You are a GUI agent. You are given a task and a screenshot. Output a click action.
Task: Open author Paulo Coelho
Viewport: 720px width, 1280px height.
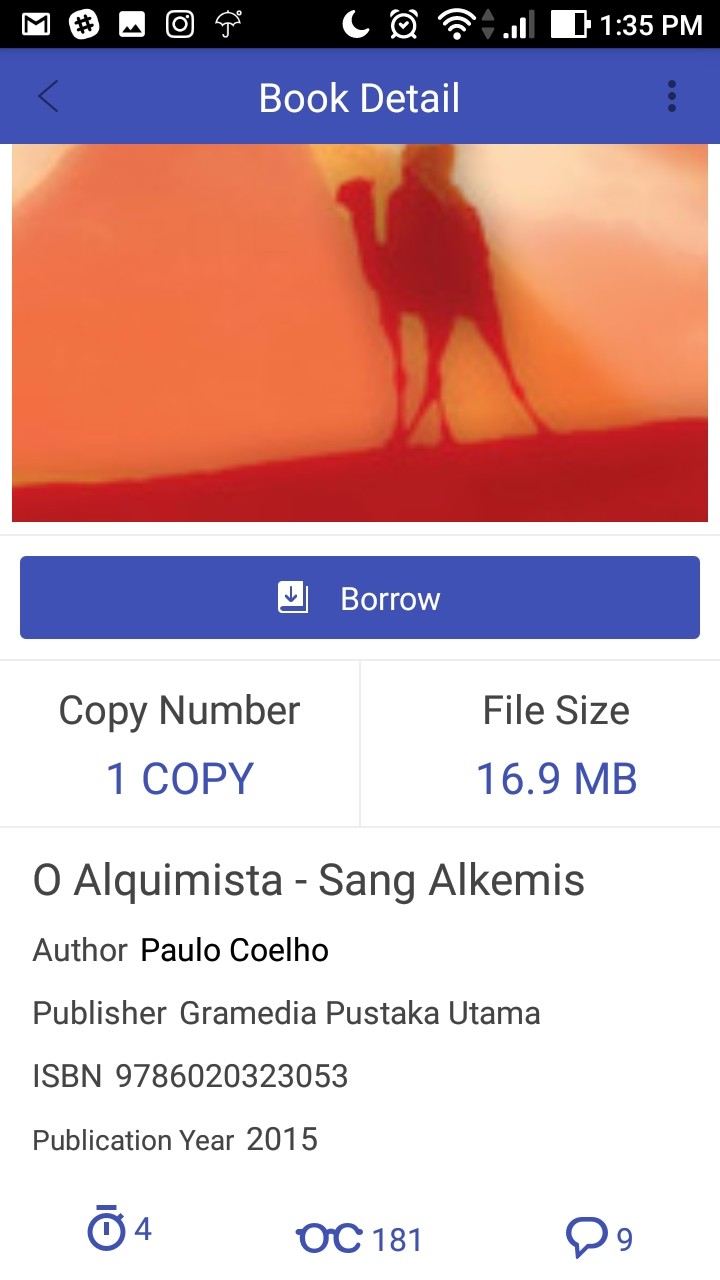[234, 950]
